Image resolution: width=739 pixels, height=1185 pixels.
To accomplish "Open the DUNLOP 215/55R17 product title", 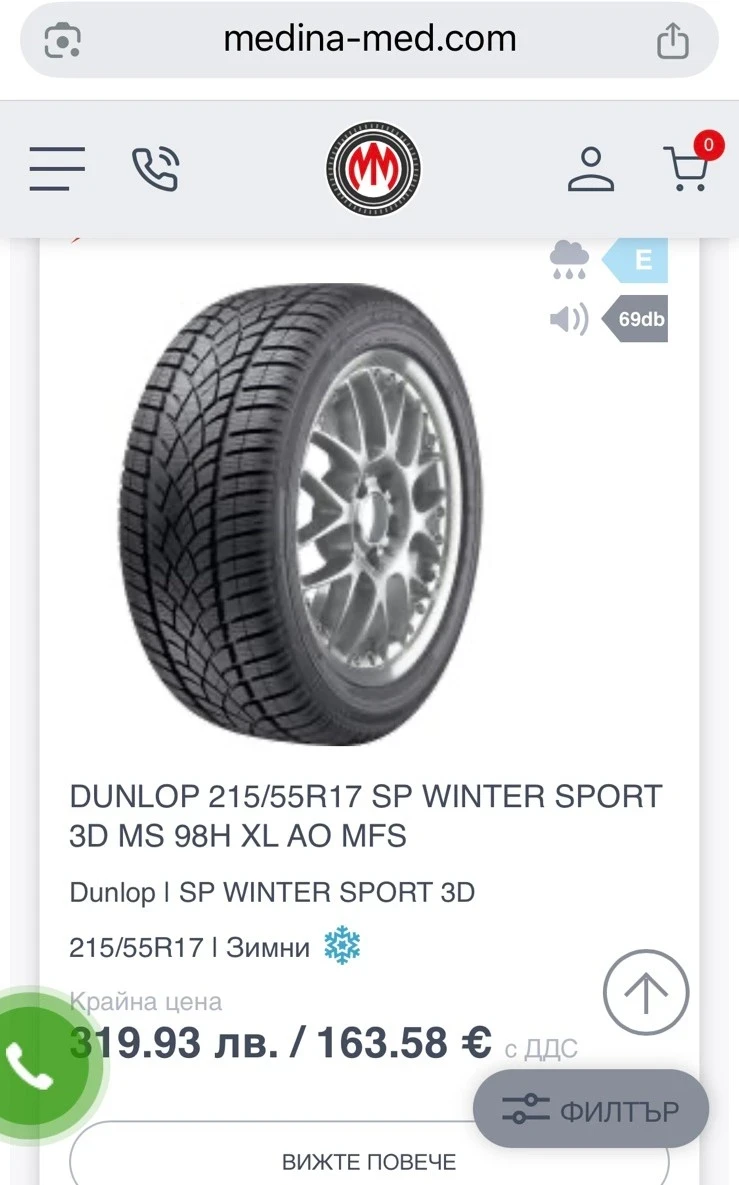I will click(x=365, y=816).
